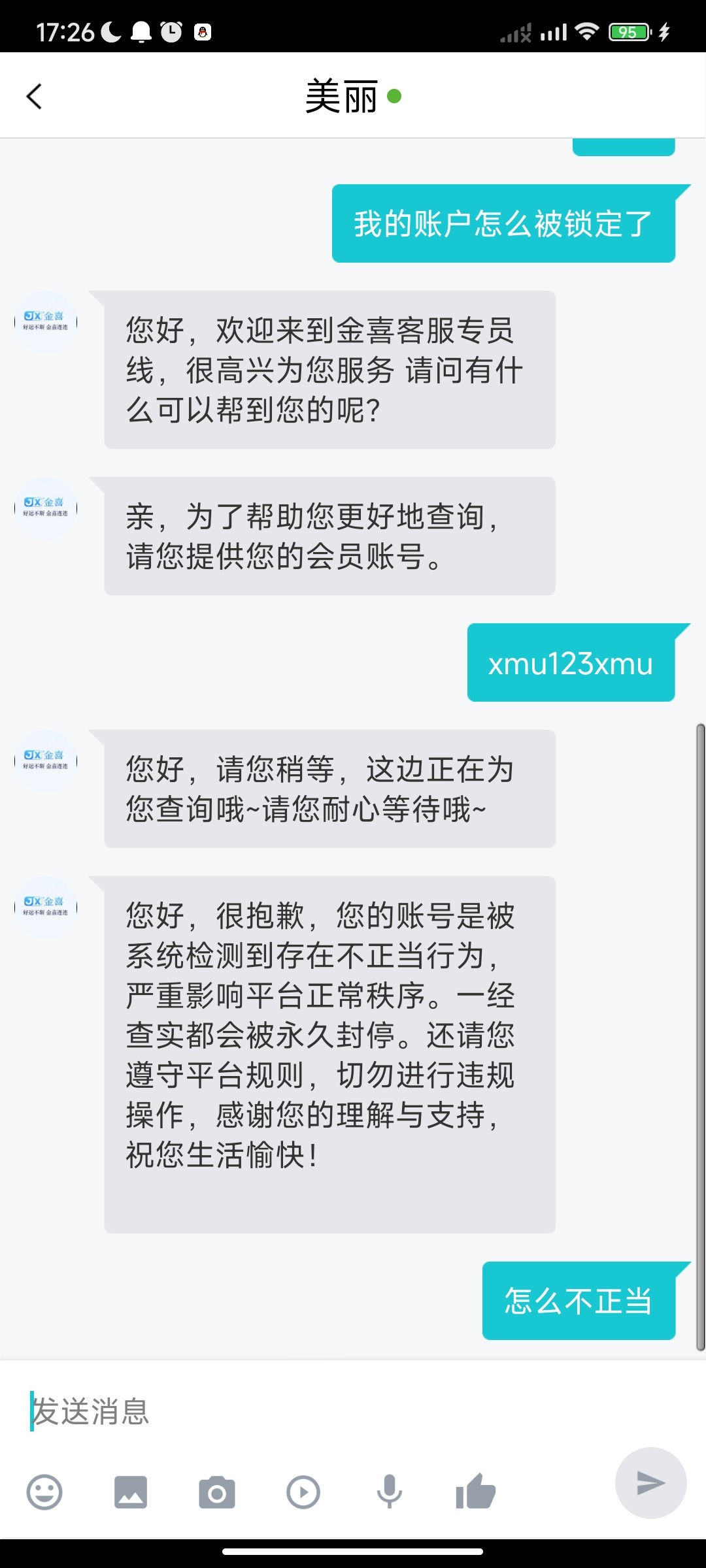Open the video recording option

click(x=303, y=1492)
